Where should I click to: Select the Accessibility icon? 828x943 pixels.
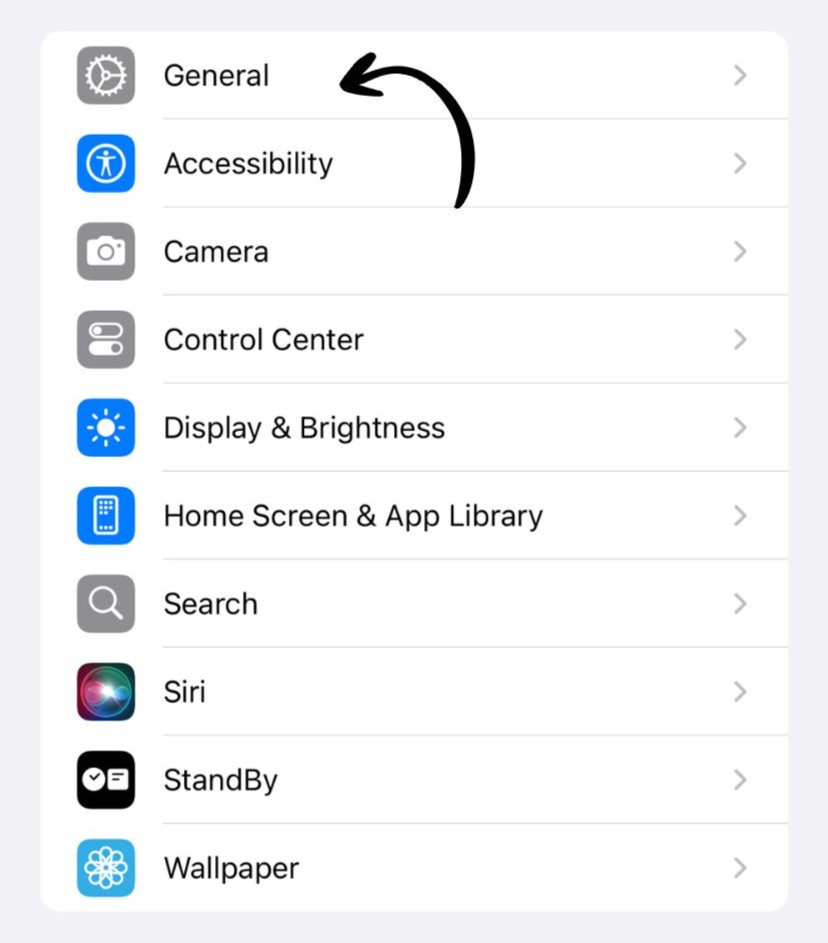[x=105, y=163]
